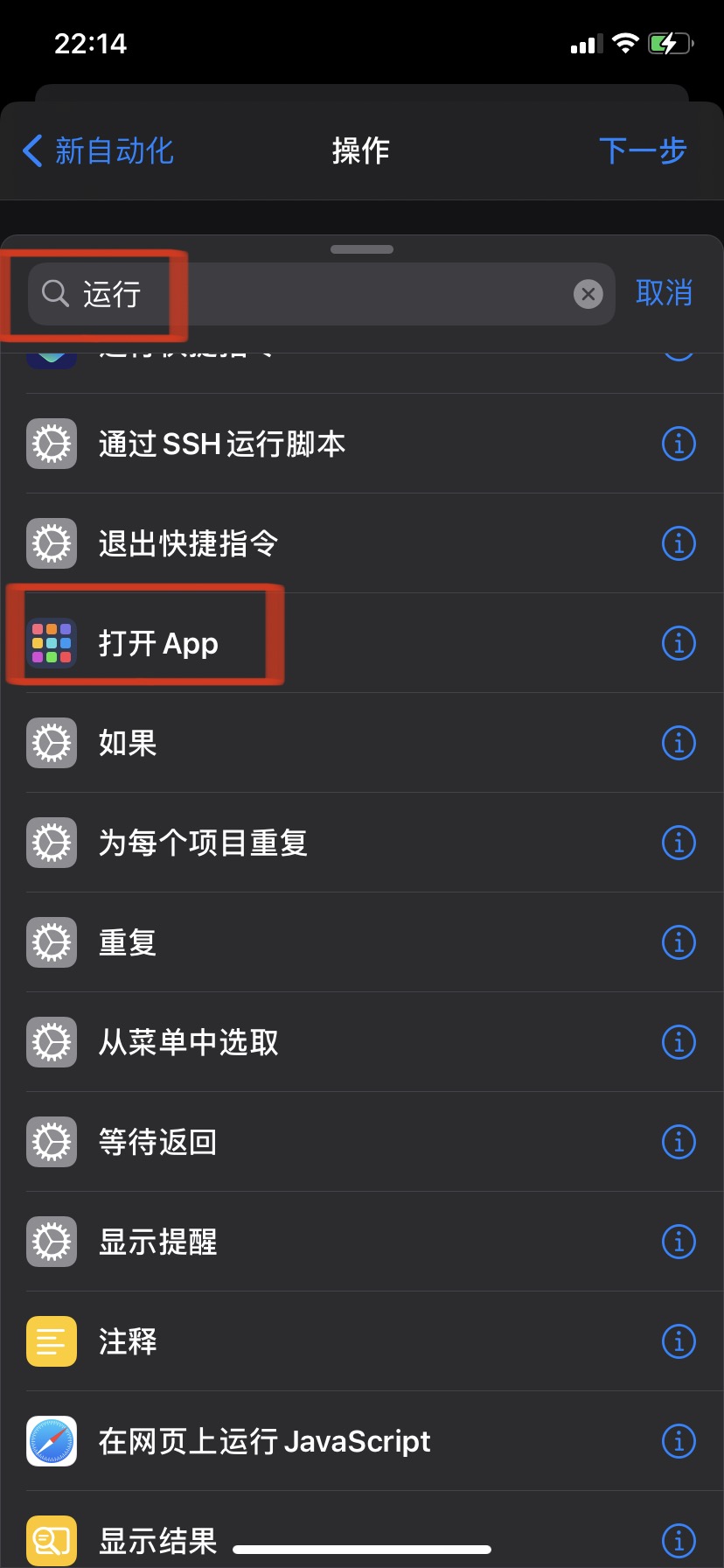Clear the search text with the x button
The width and height of the screenshot is (724, 1568).
point(587,293)
